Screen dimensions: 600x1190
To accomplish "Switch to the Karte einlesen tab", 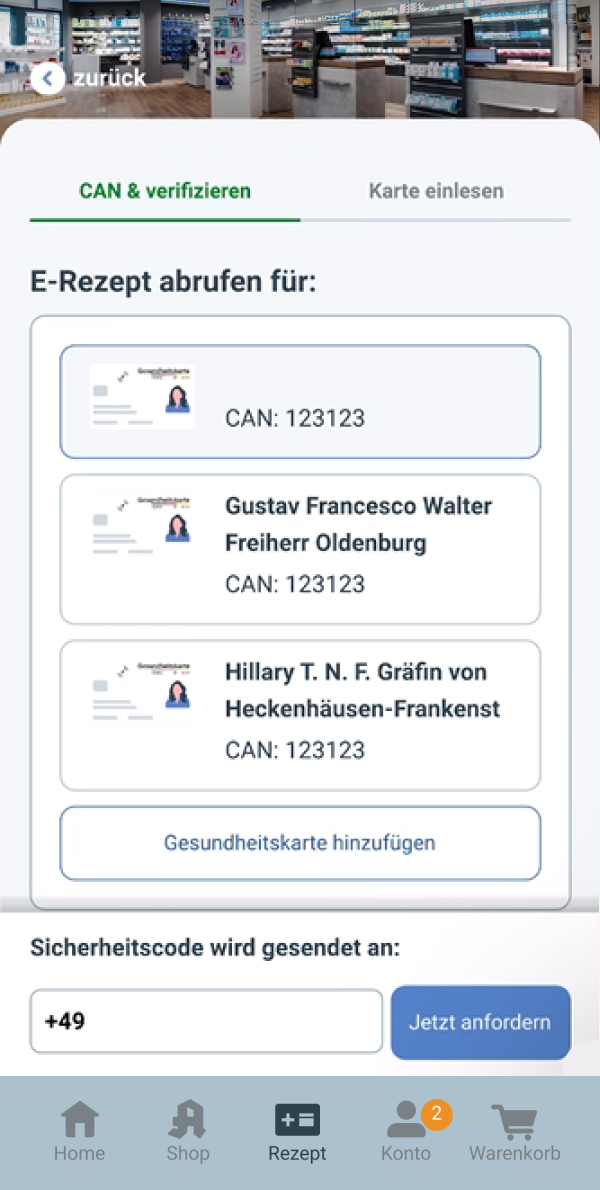I will pos(436,190).
